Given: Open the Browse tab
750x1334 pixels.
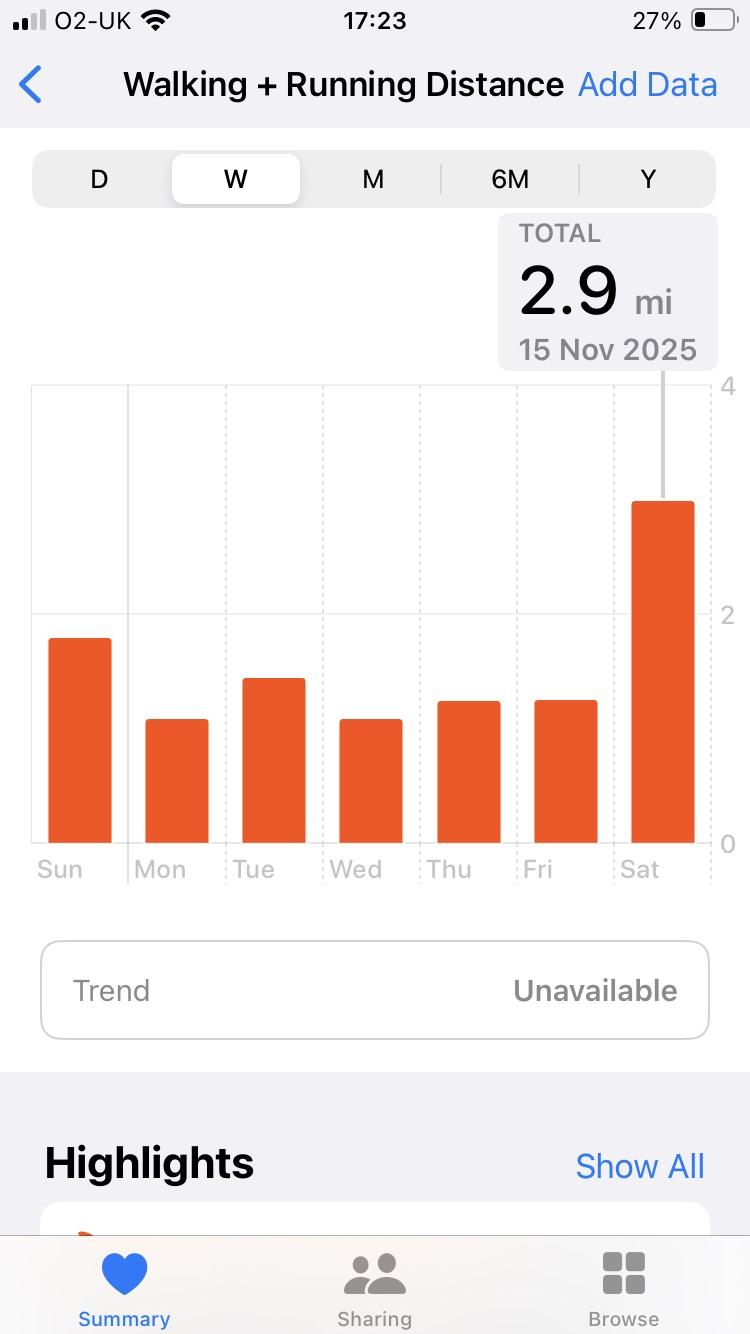Looking at the screenshot, I should coord(623,1290).
